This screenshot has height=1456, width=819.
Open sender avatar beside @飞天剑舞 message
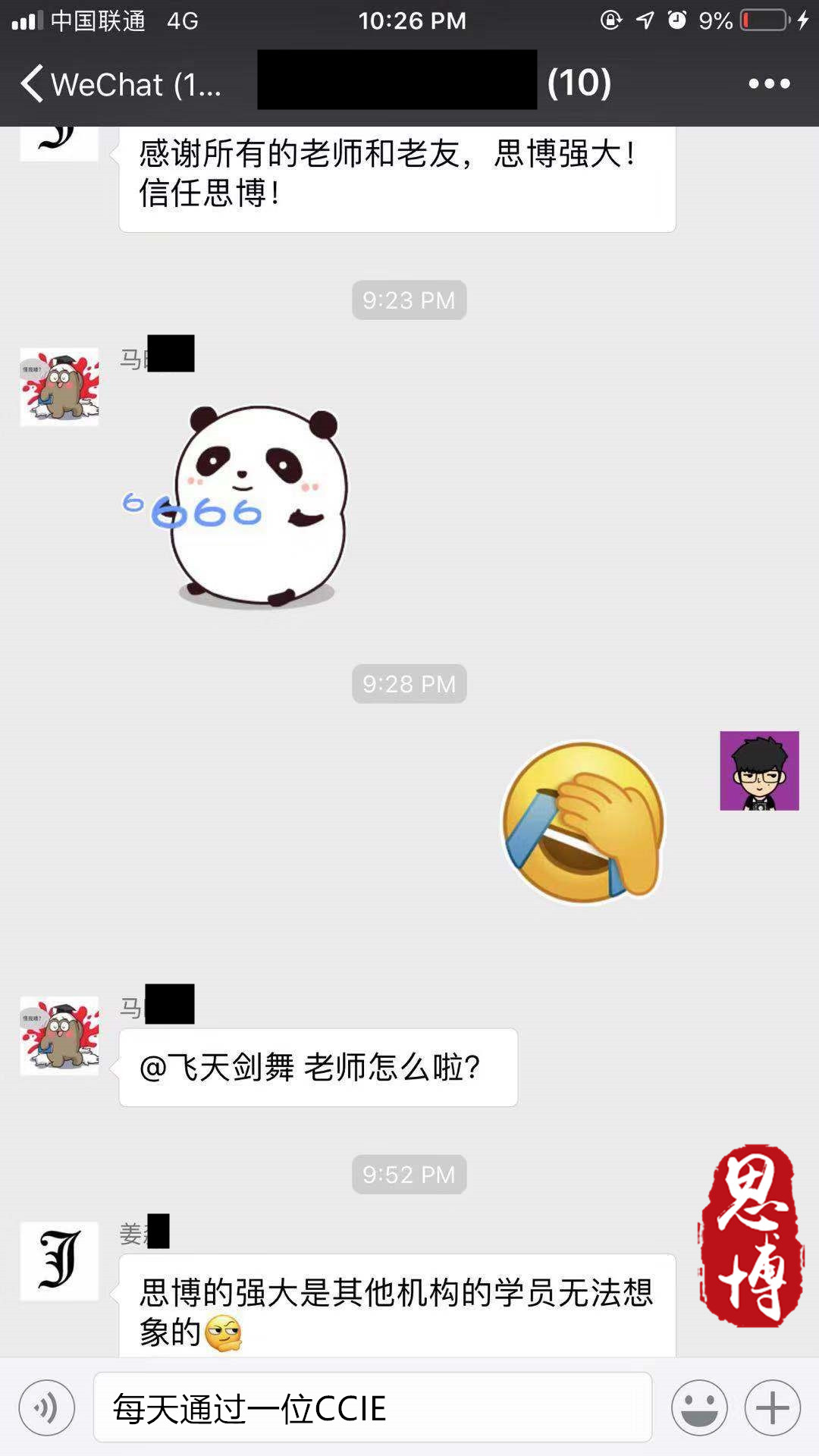[59, 1036]
